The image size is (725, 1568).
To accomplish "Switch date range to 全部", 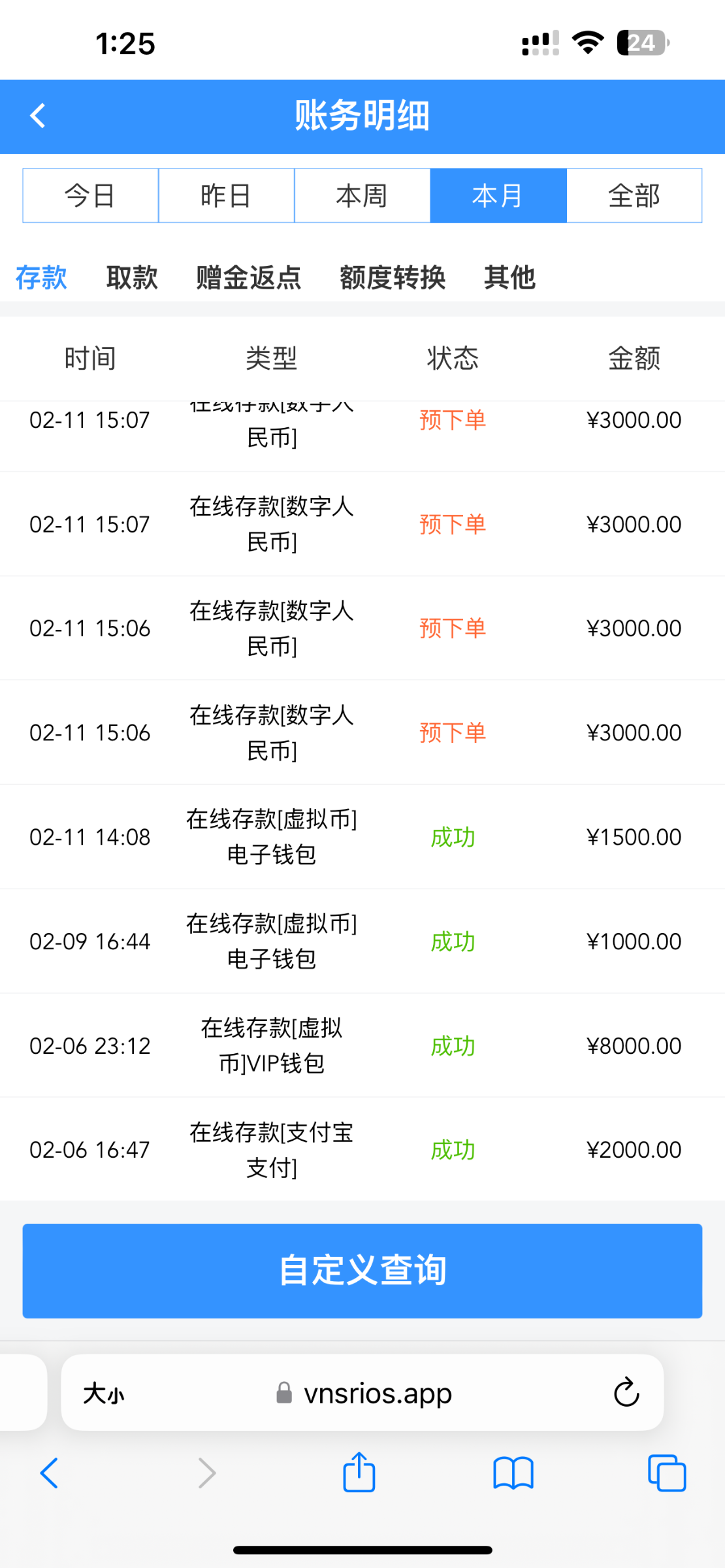I will (x=634, y=195).
